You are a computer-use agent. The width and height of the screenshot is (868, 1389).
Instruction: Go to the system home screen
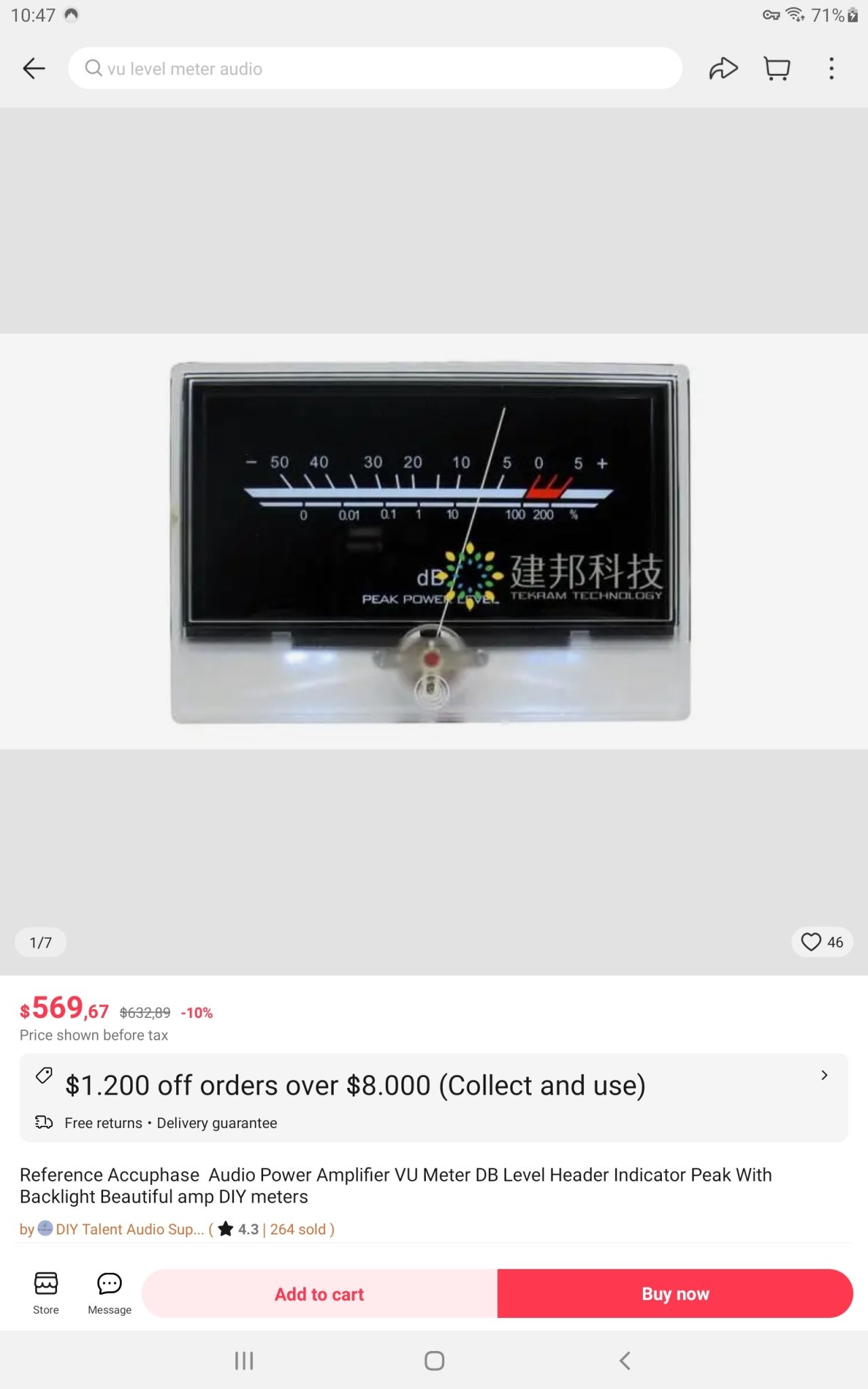pos(434,1361)
